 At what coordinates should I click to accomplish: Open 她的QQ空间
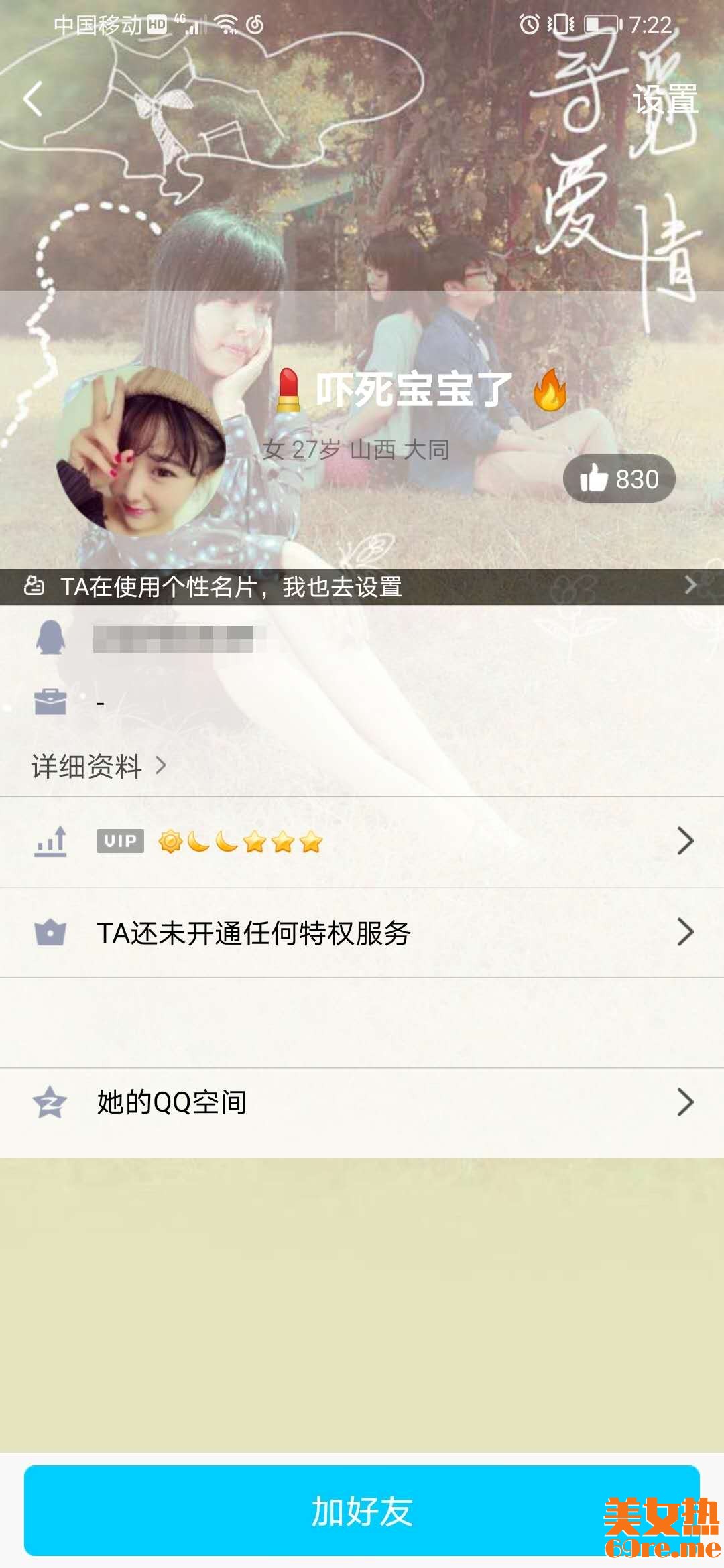click(x=362, y=1102)
